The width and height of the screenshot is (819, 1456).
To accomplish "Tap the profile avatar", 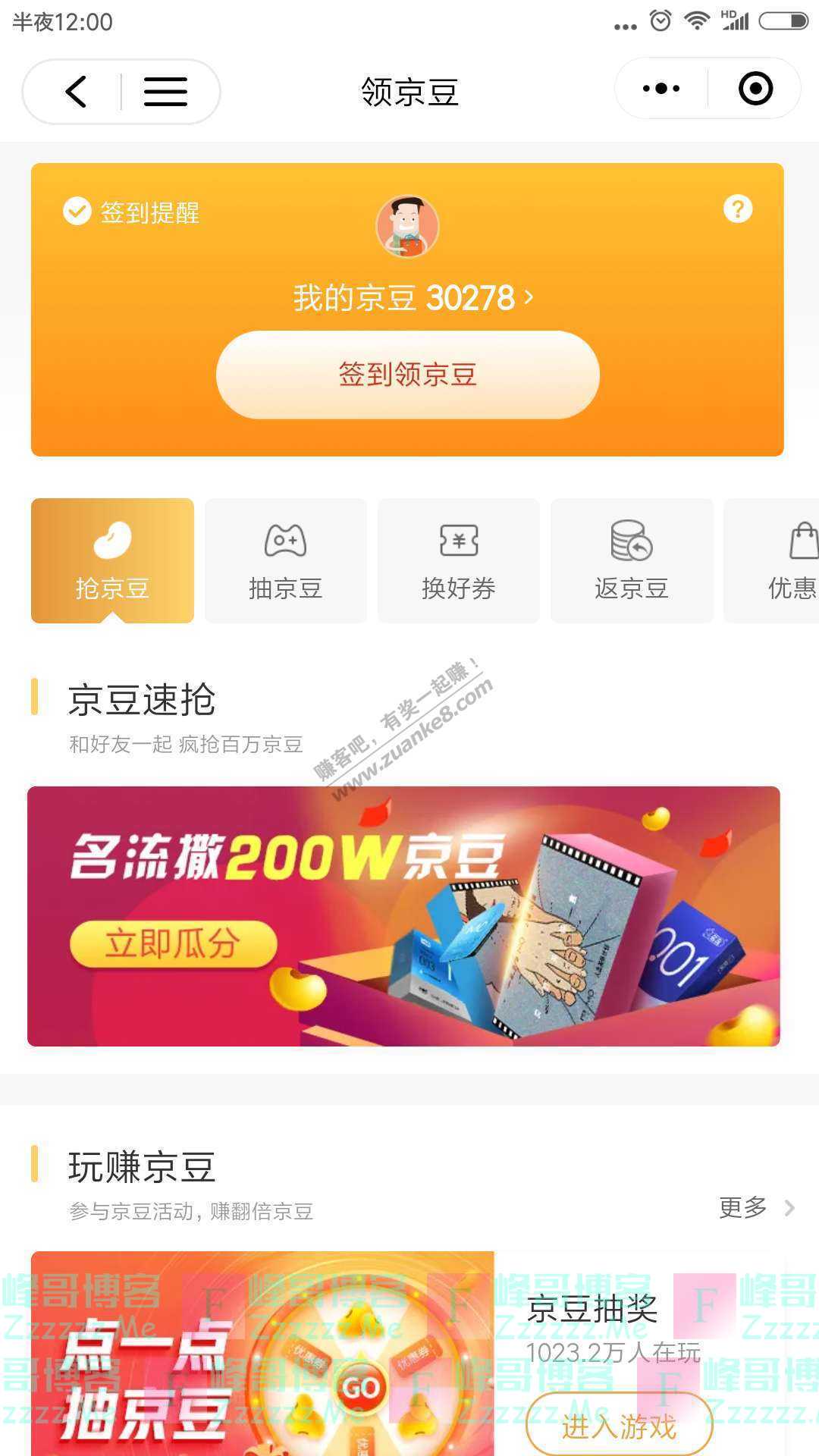I will 407,226.
